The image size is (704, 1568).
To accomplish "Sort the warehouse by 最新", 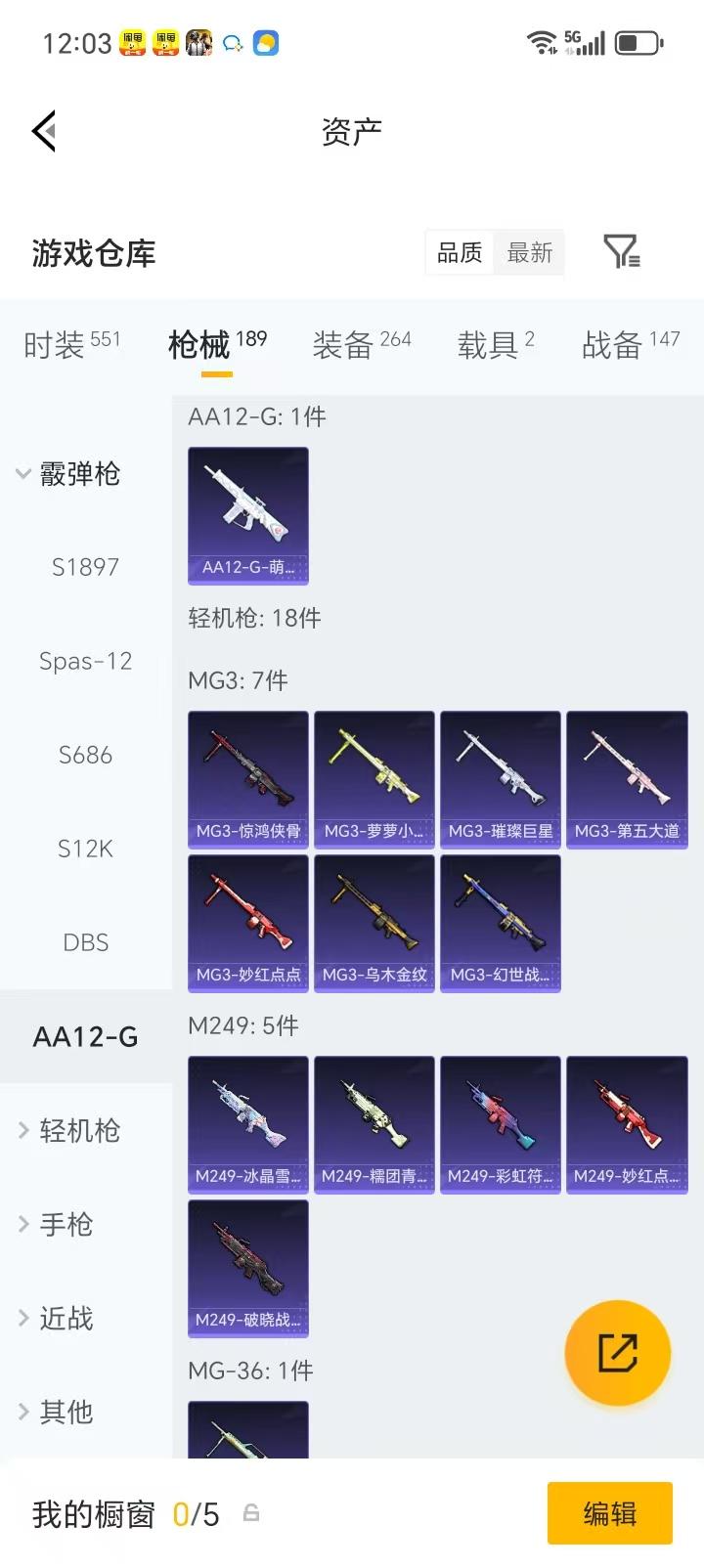I will tap(529, 252).
